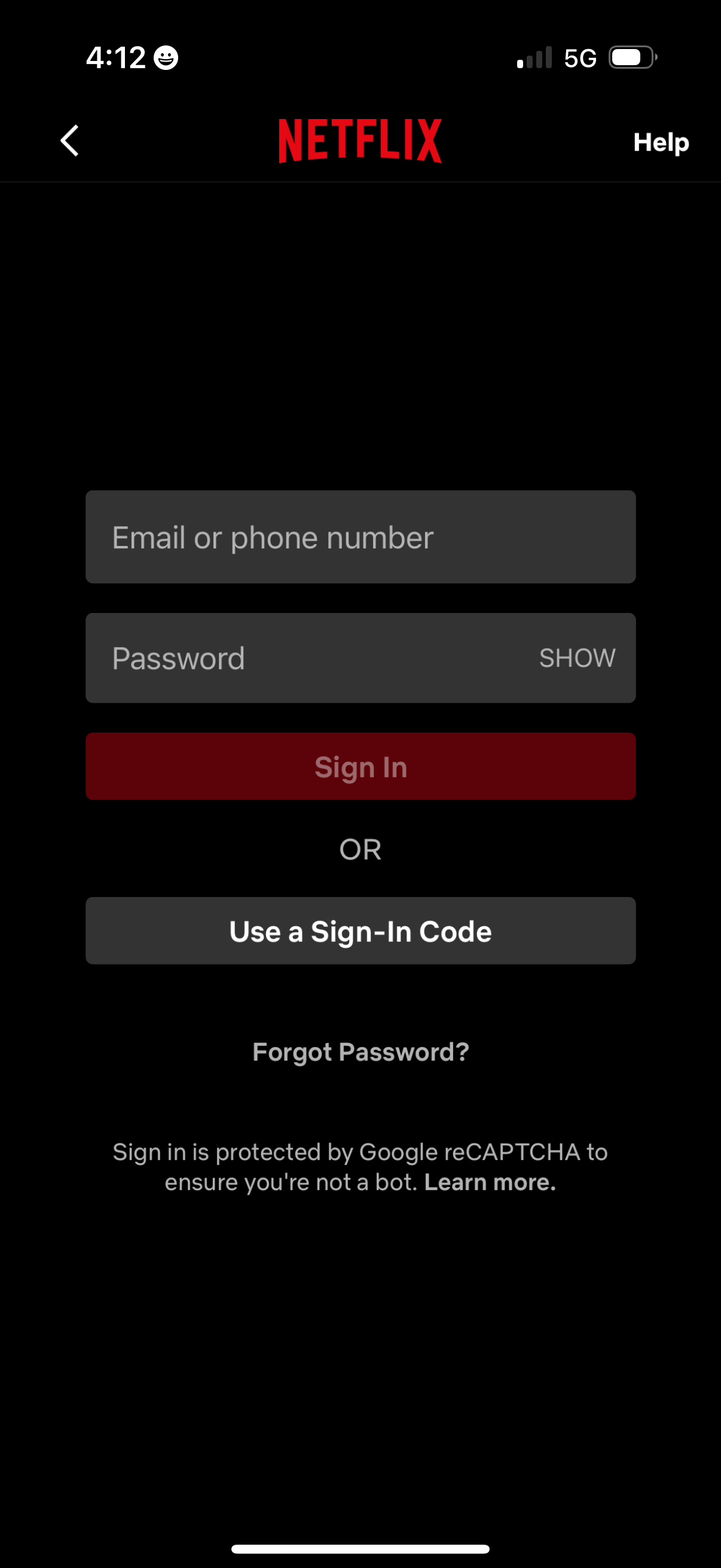This screenshot has height=1568, width=721.
Task: Tap the 5G network indicator
Action: (581, 57)
